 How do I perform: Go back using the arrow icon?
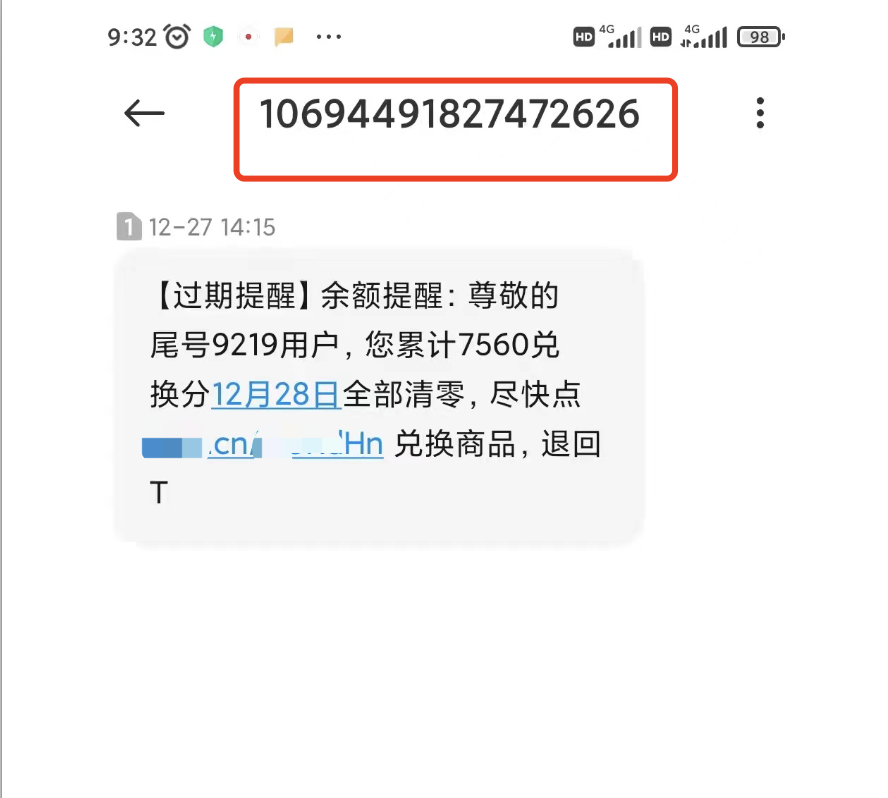point(144,114)
